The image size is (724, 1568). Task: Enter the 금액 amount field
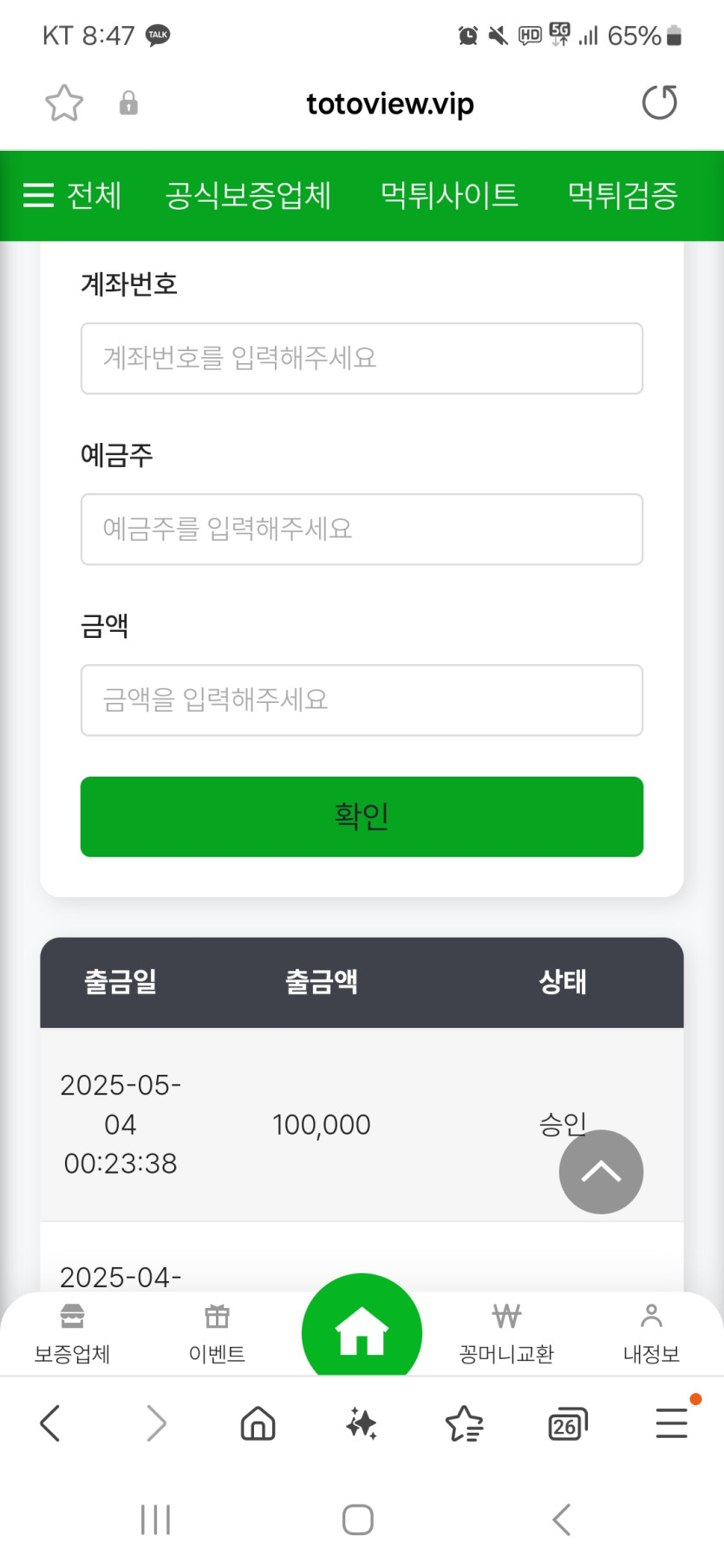tap(362, 699)
